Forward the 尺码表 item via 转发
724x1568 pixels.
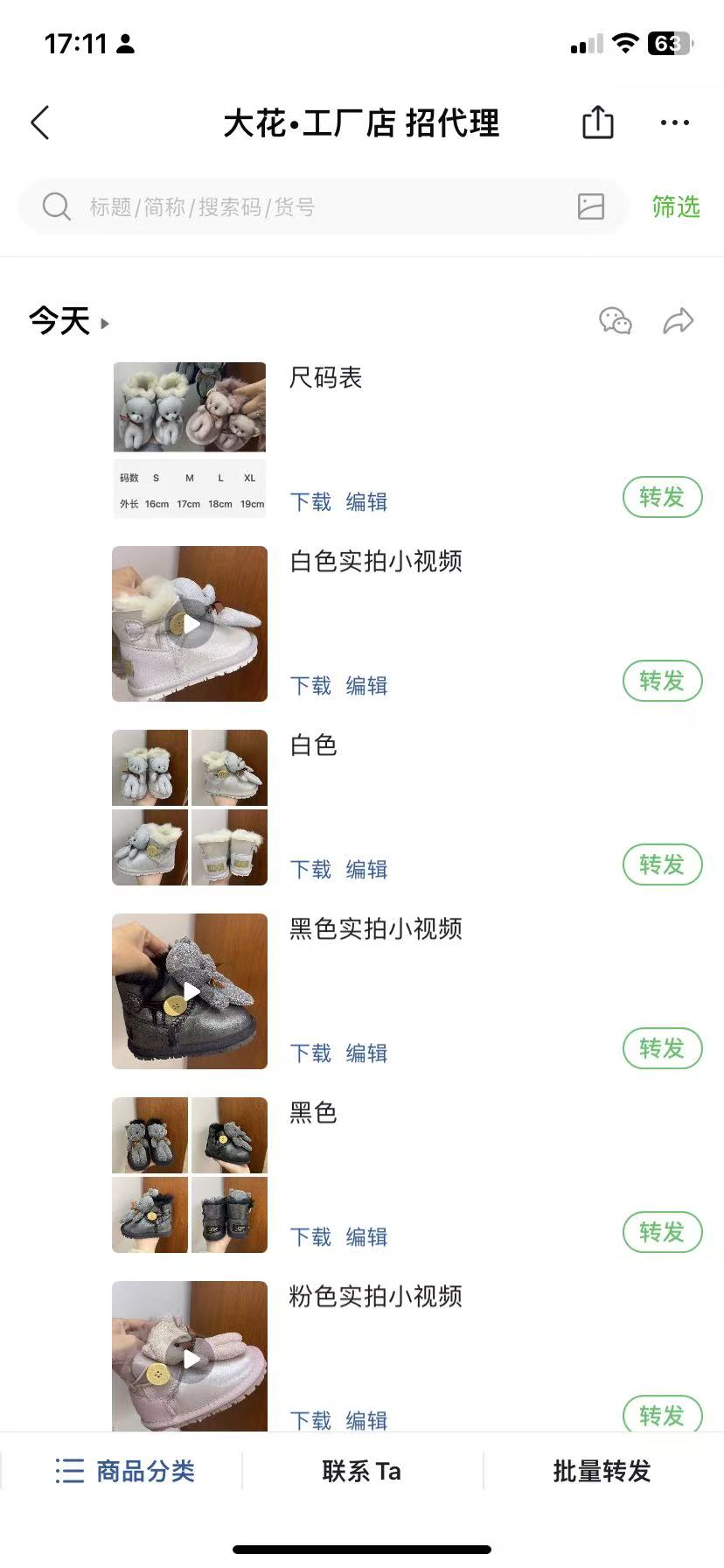click(x=662, y=498)
